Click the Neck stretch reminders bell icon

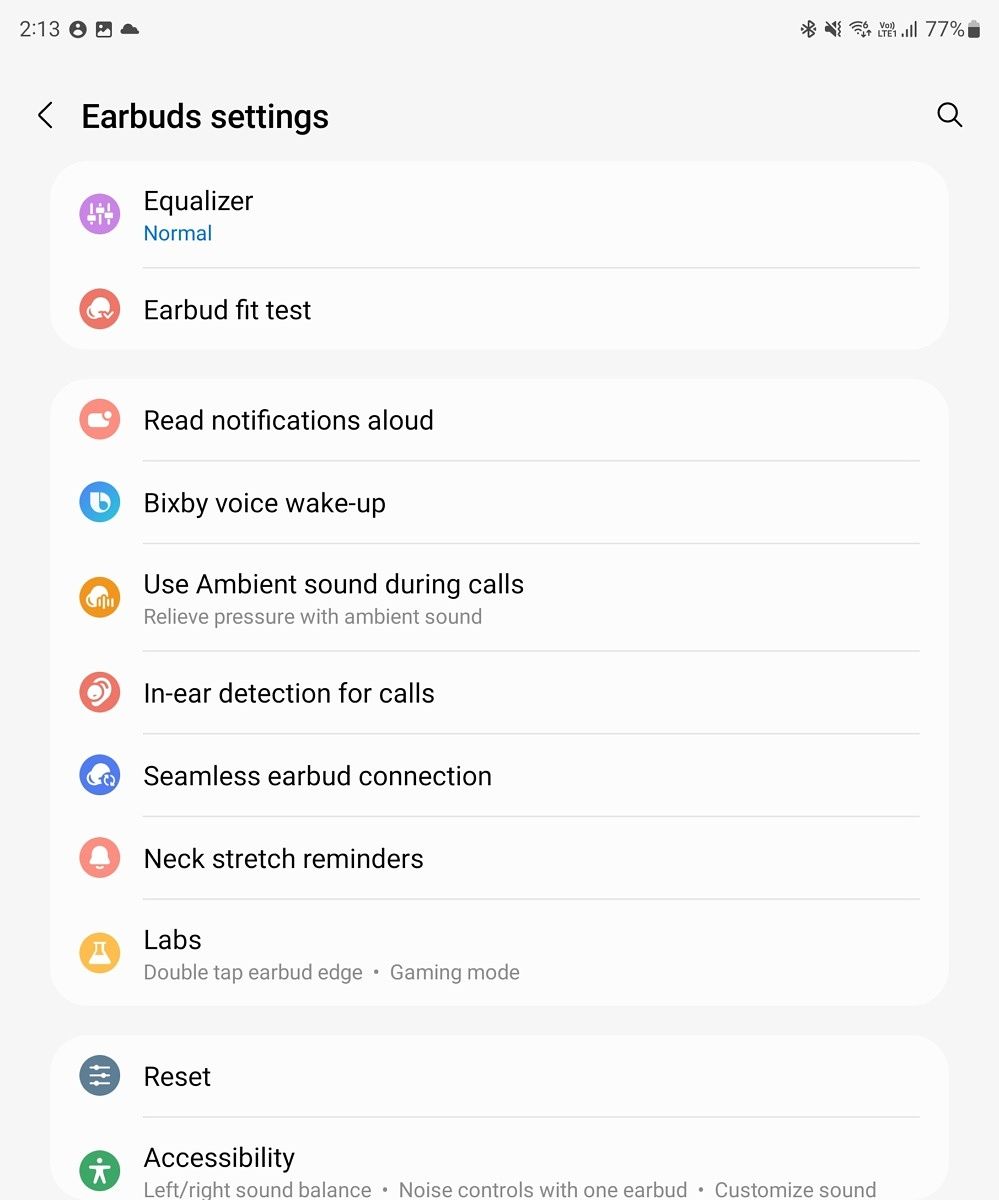(99, 857)
